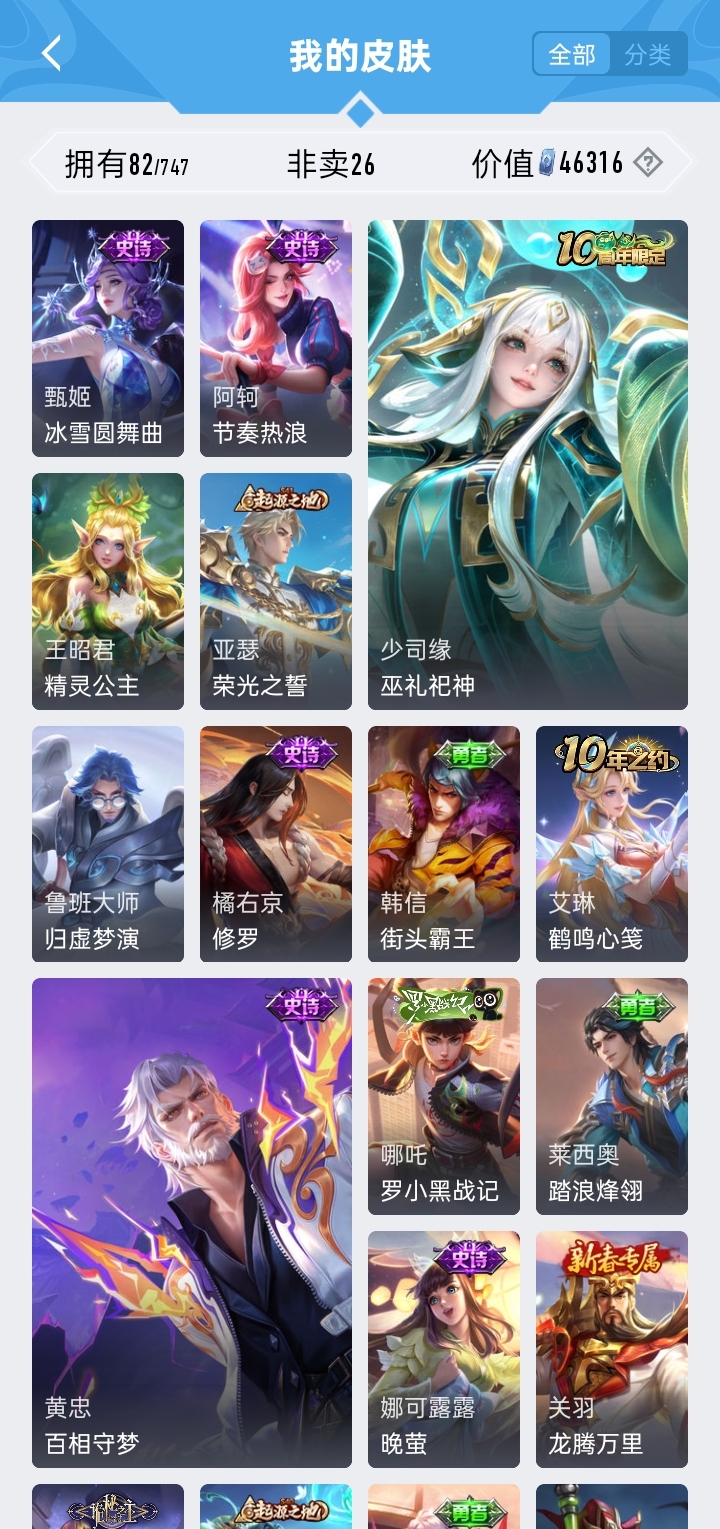Image resolution: width=720 pixels, height=1529 pixels.
Task: Select 亚瑟 荣光之誓 skin card
Action: pyautogui.click(x=276, y=591)
